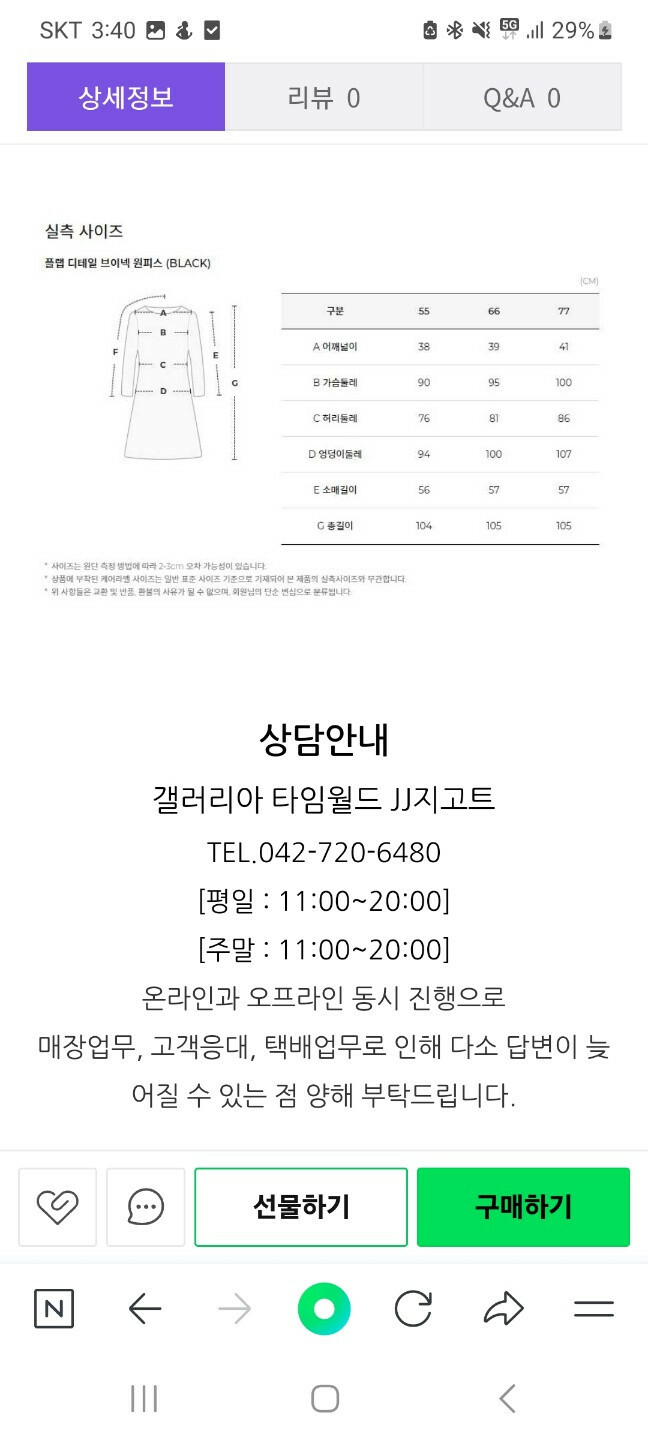Tap the green circle search button

click(x=324, y=1309)
